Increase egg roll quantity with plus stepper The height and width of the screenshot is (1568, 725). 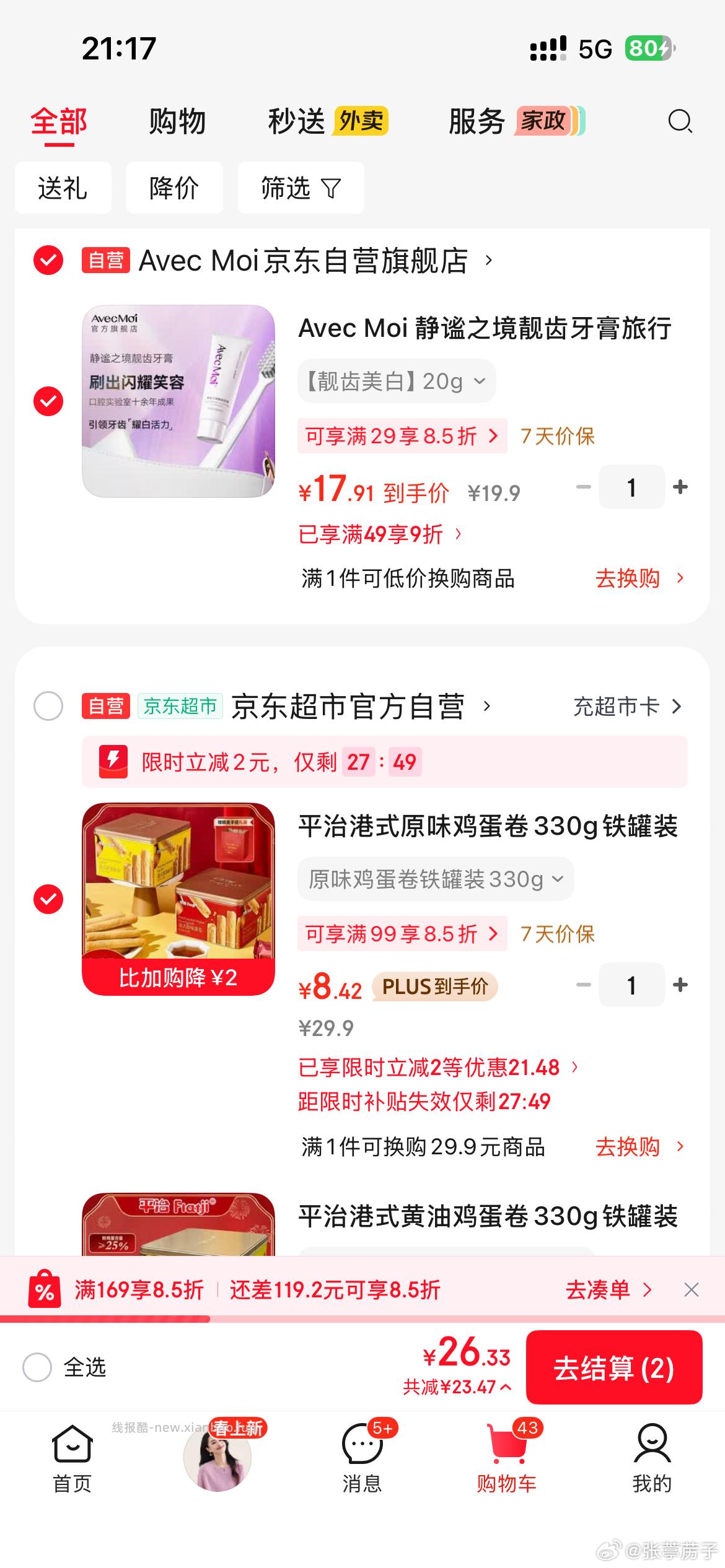point(680,985)
